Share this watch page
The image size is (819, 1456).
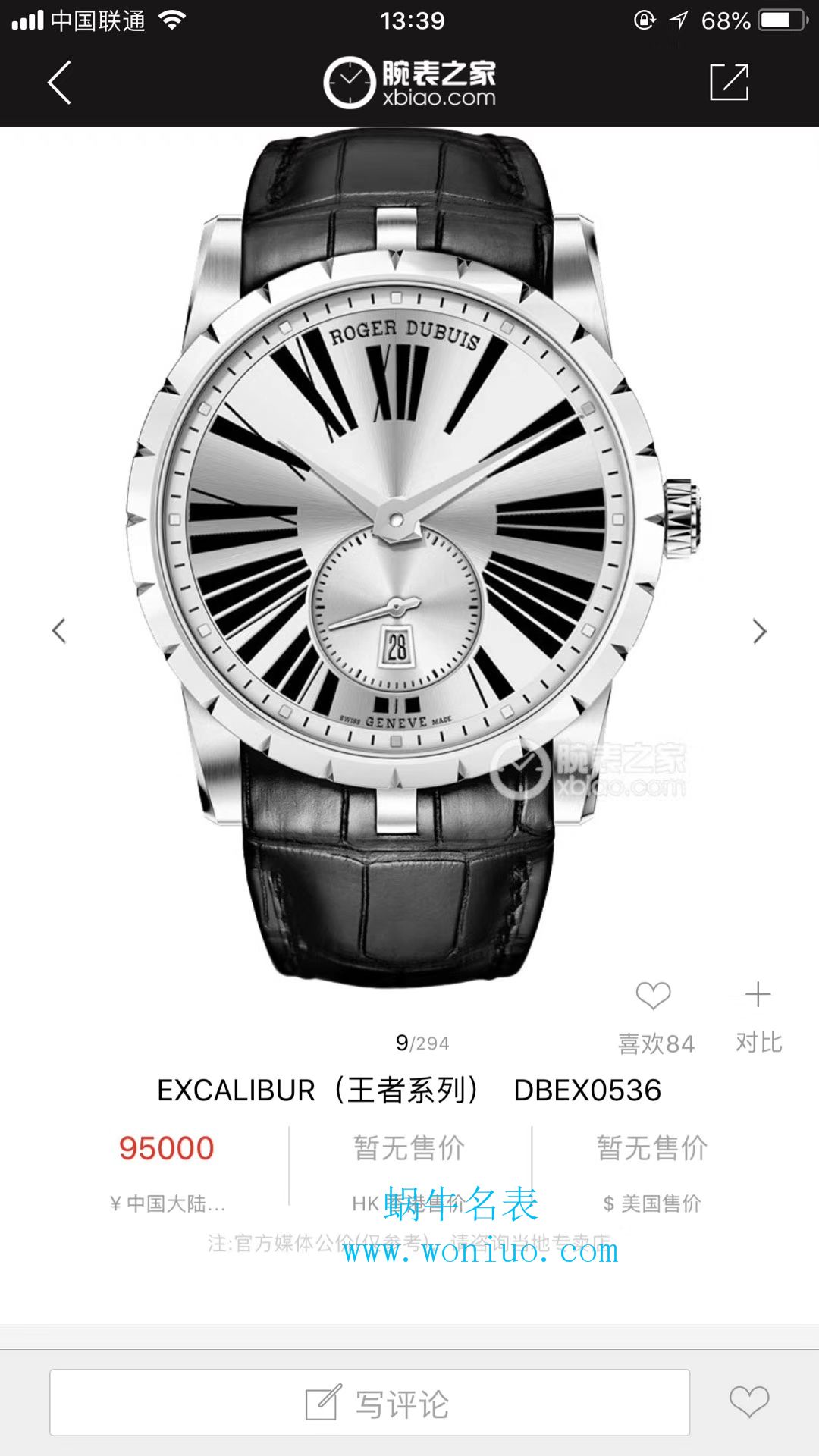(729, 82)
